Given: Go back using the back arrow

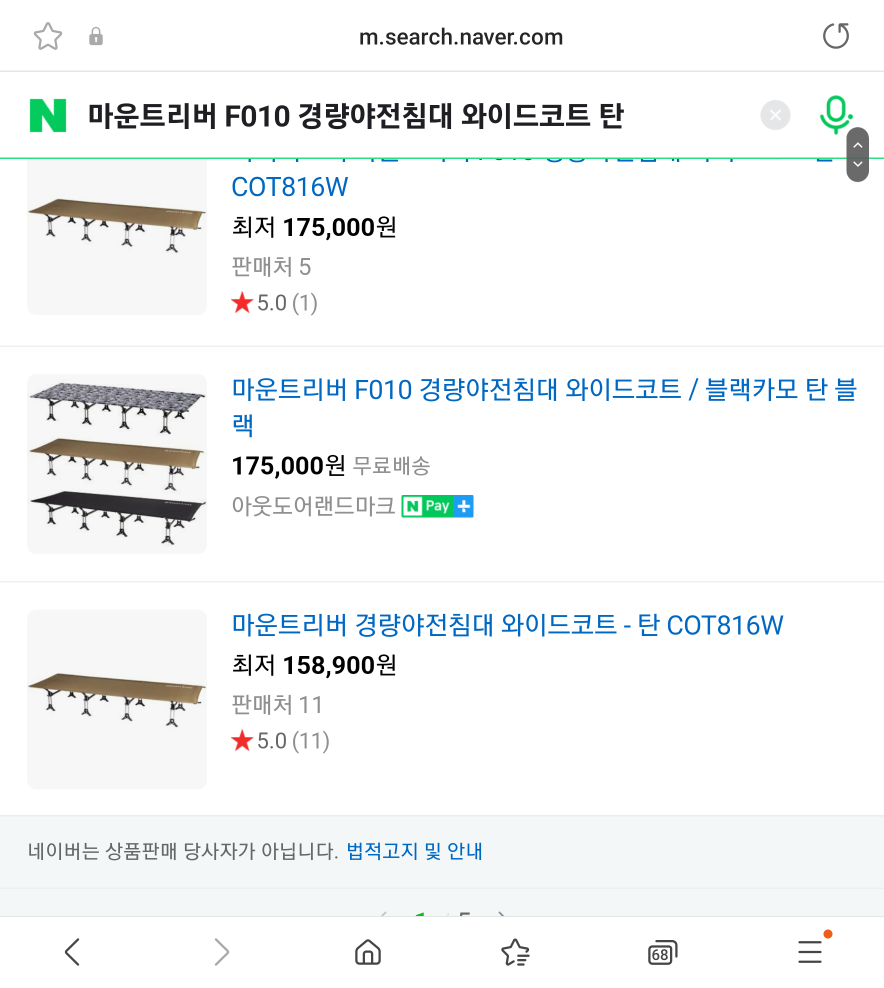Looking at the screenshot, I should coord(72,952).
